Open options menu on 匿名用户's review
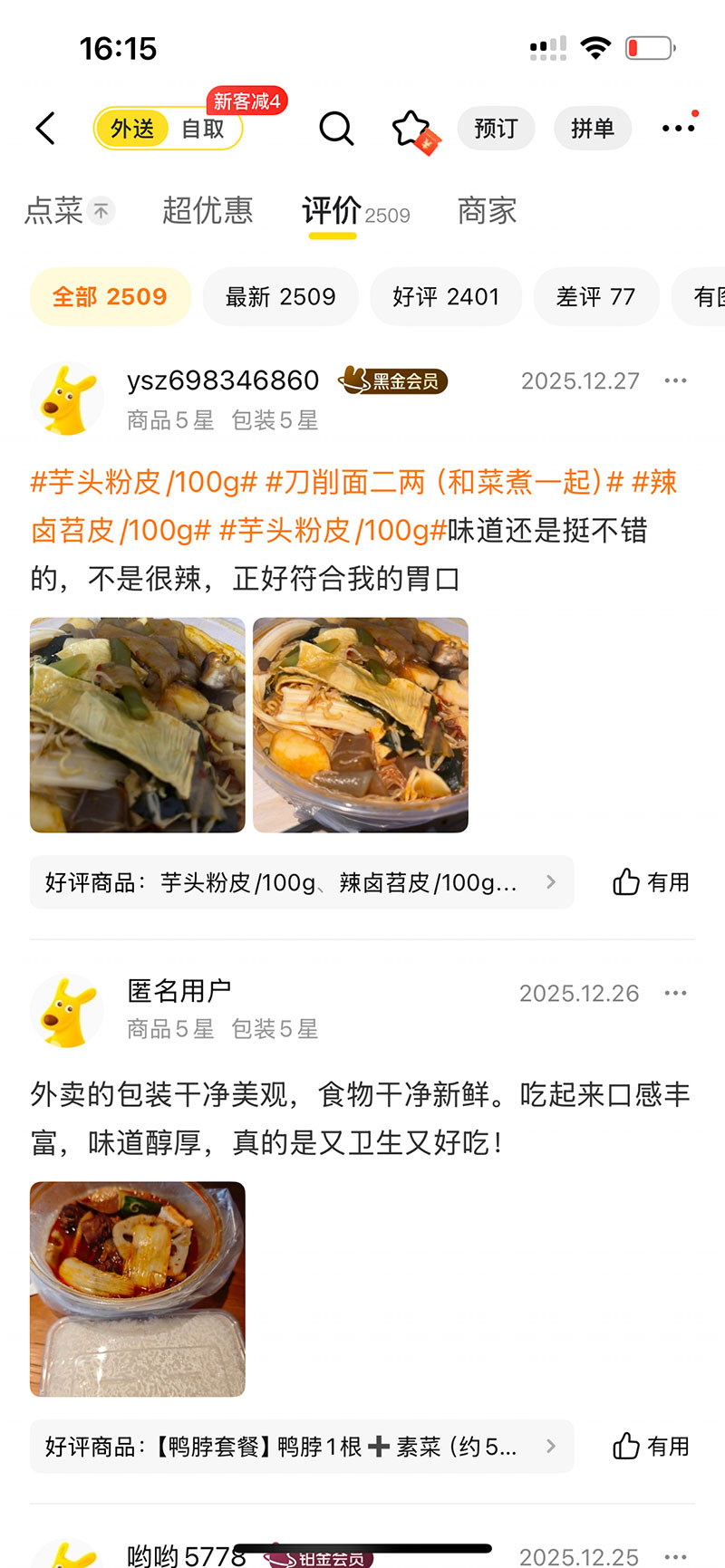The image size is (725, 1568). pos(676,993)
